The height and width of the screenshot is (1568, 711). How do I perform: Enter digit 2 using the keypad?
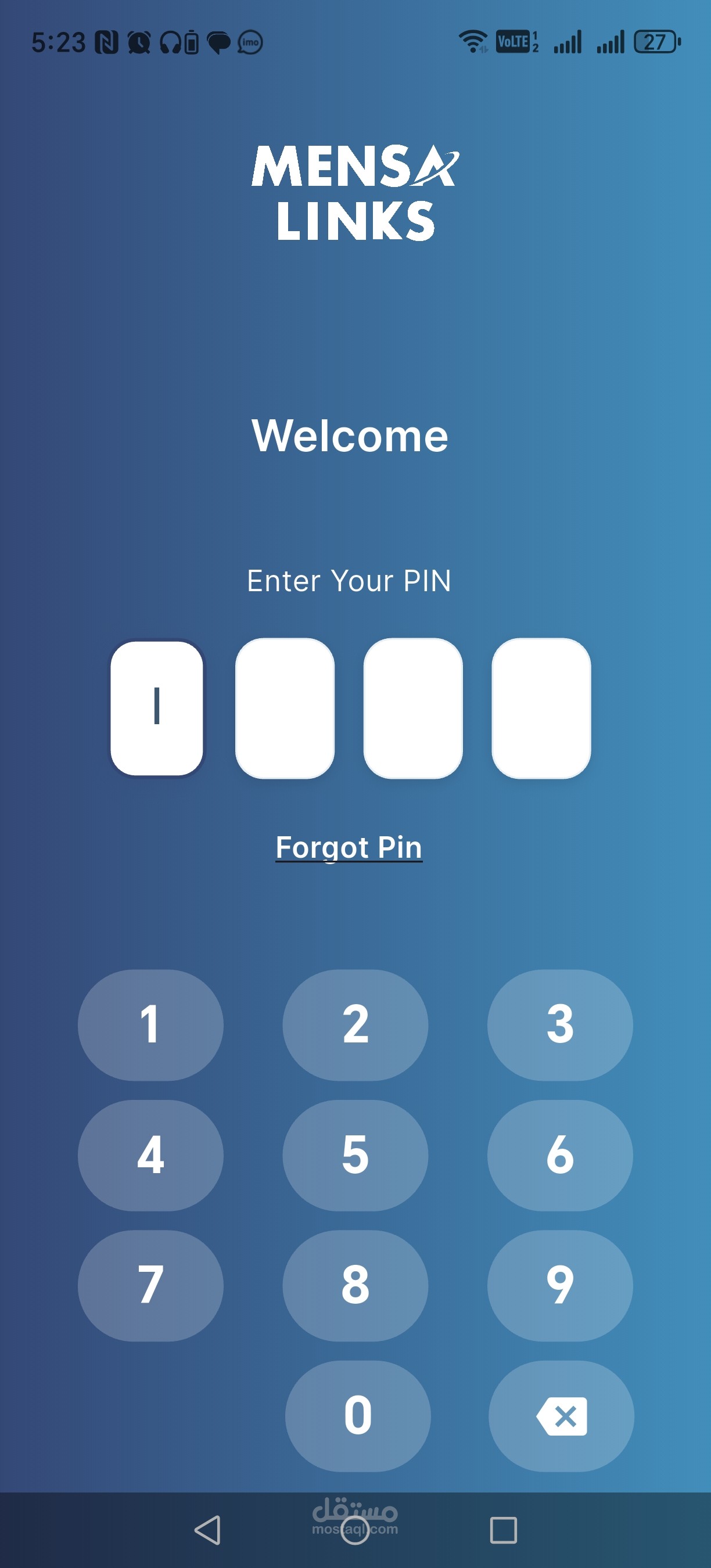[x=355, y=1025]
